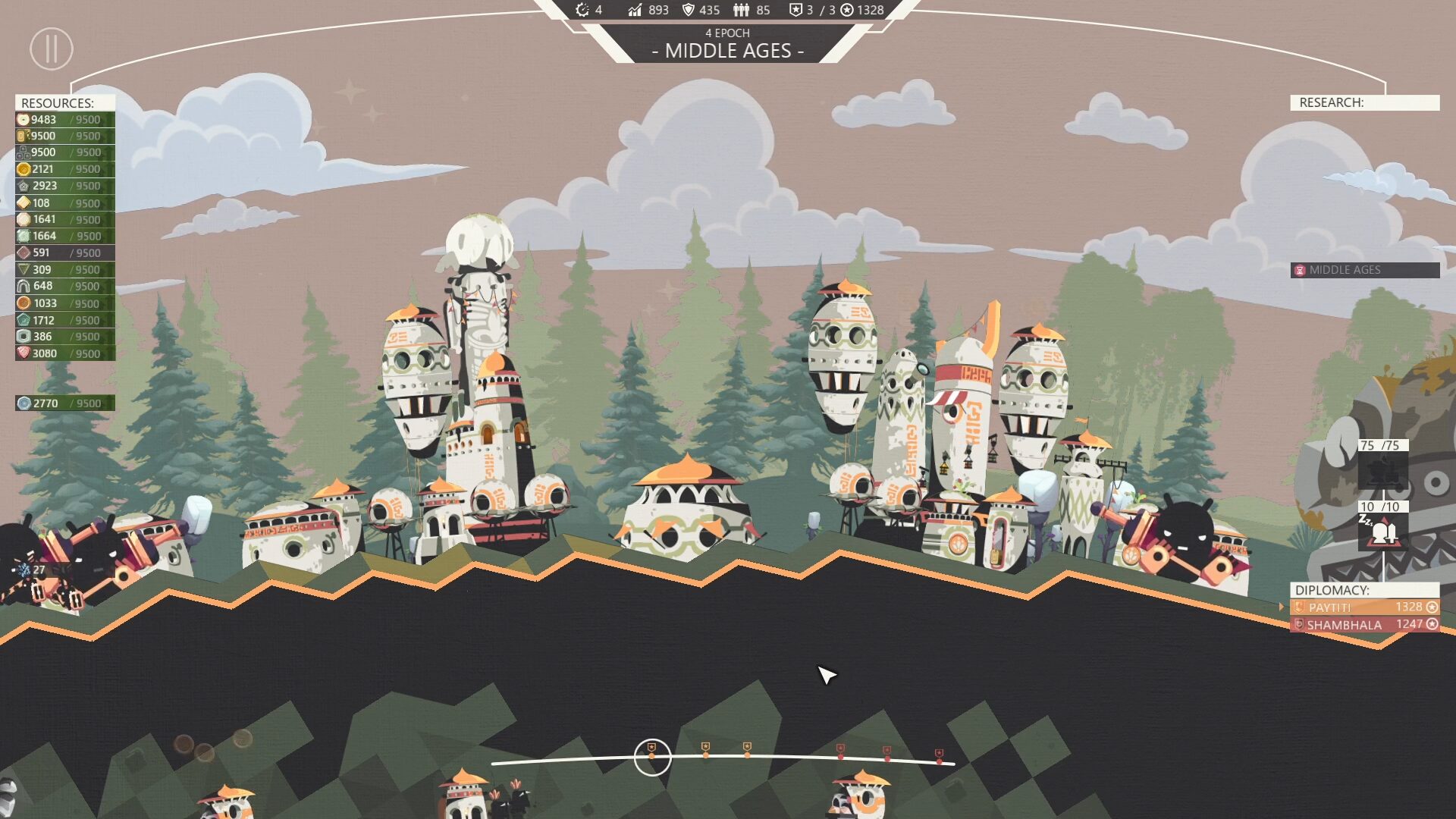Open the Middle Ages research item

tap(1364, 270)
